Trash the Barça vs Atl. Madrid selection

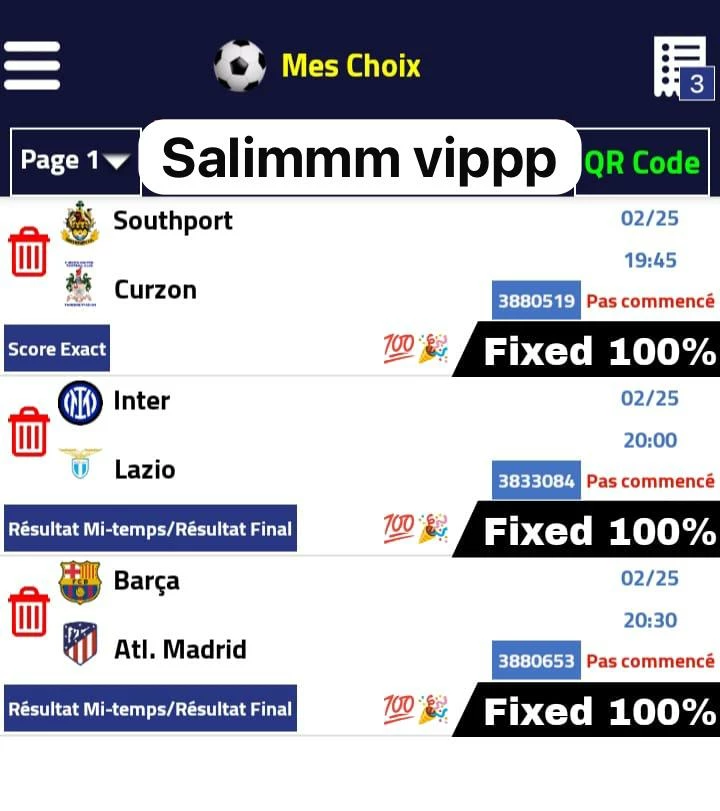29,612
